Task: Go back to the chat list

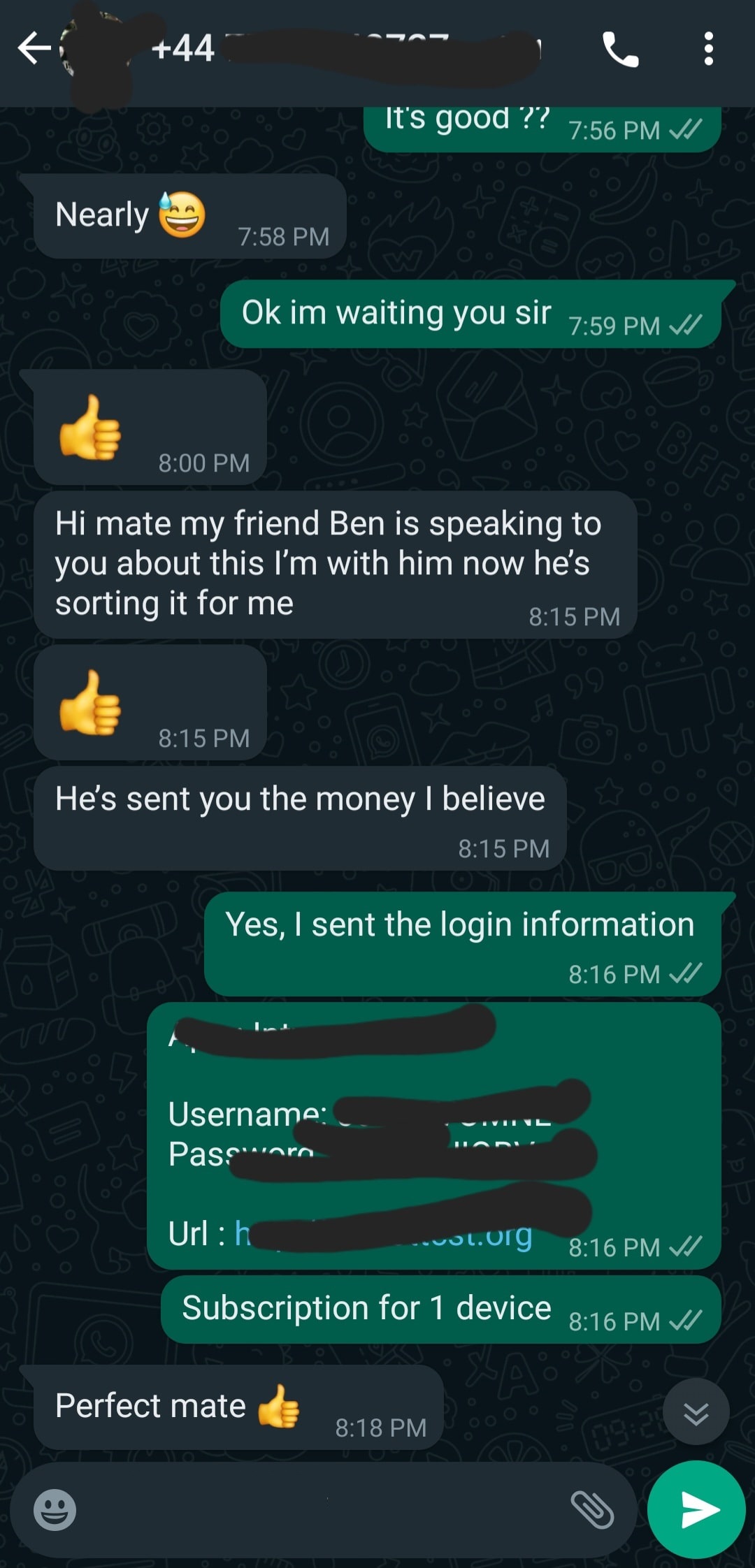Action: pos(34,49)
